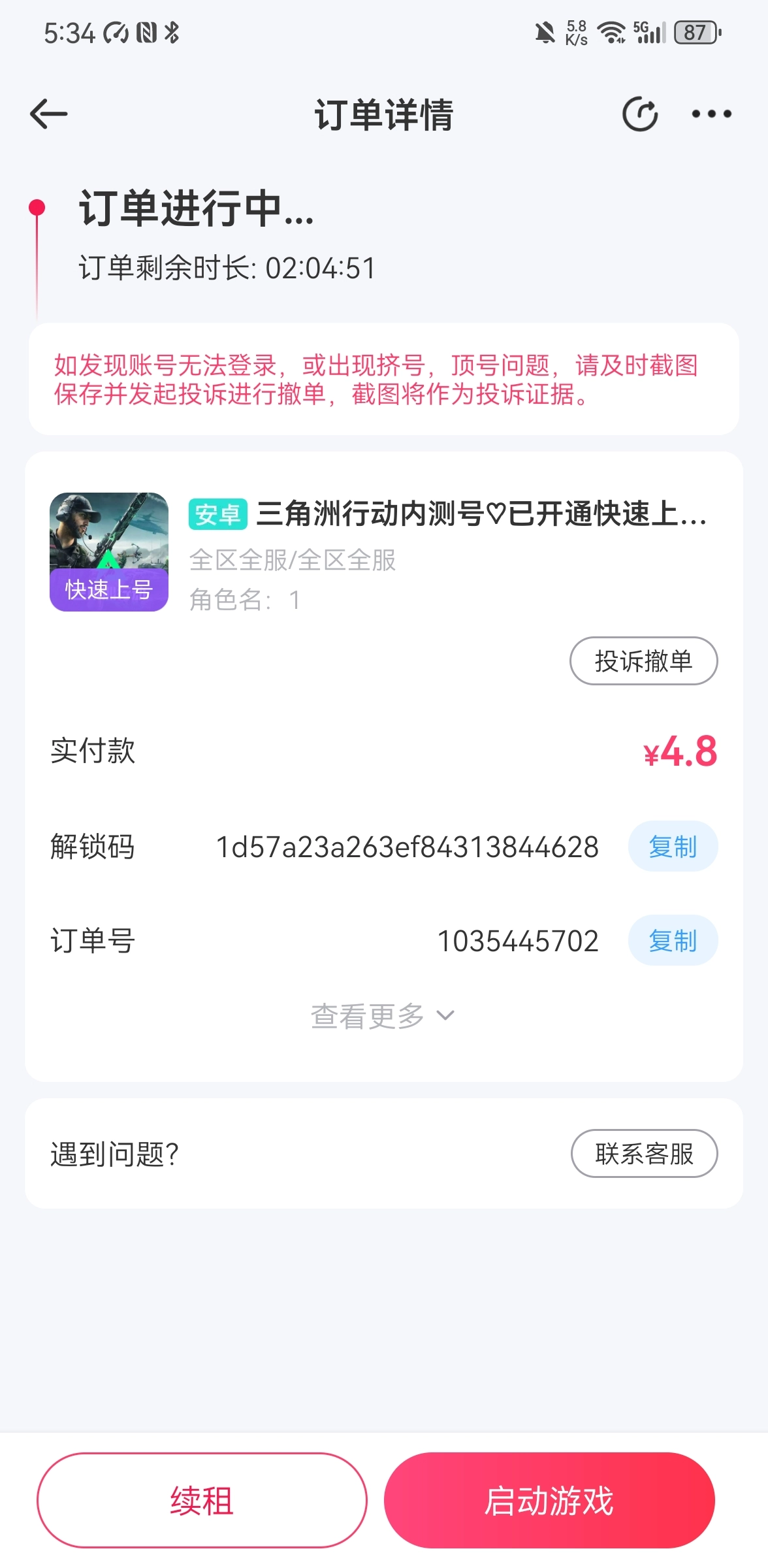This screenshot has width=768, height=1568.
Task: Contact customer service via 联系客服
Action: [644, 1154]
